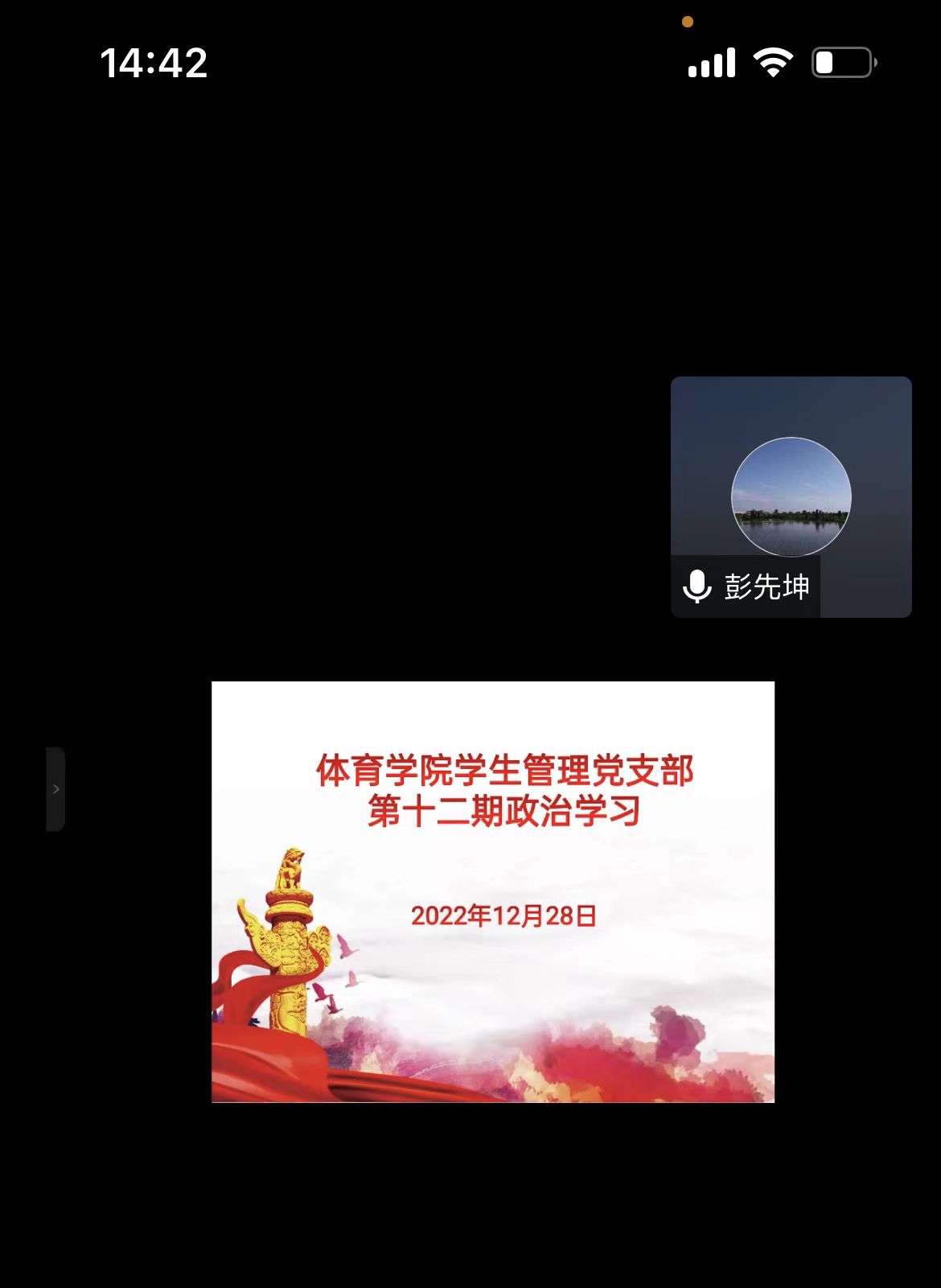This screenshot has height=1288, width=941.
Task: Tap the shared presentation slide
Action: pyautogui.click(x=492, y=891)
